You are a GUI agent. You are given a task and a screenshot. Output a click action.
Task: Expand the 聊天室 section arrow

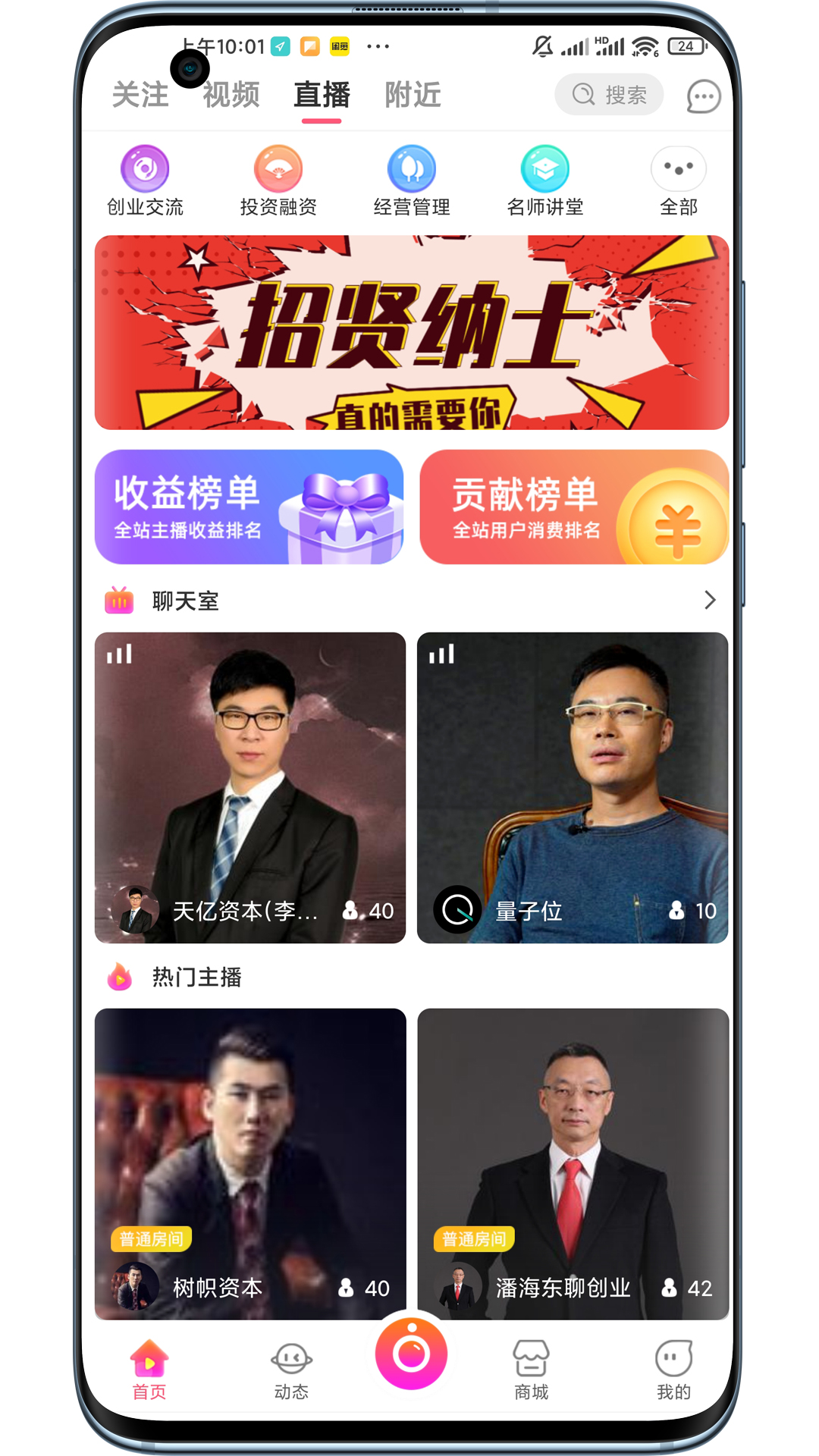(x=710, y=600)
